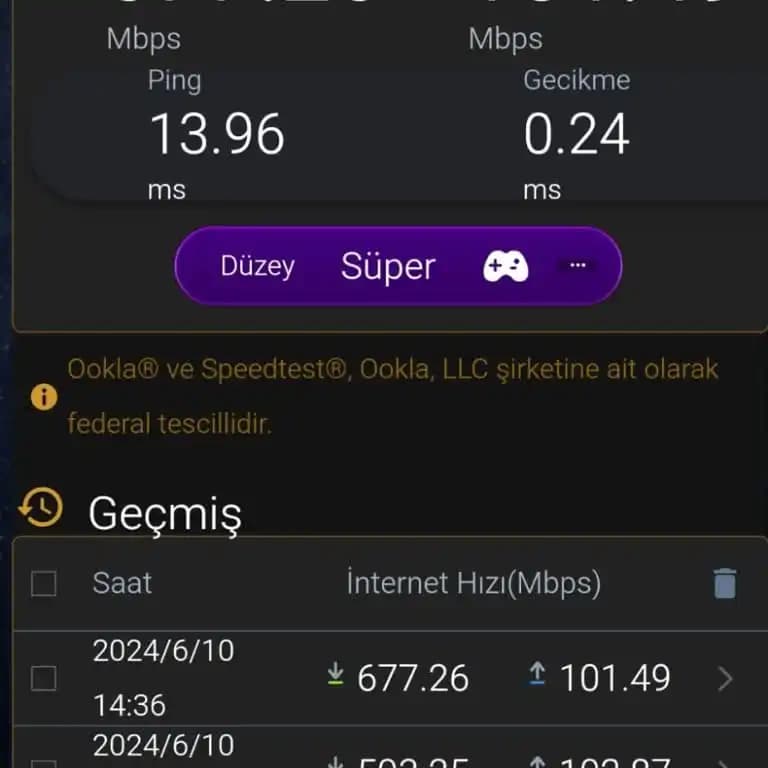Image resolution: width=768 pixels, height=768 pixels.
Task: Select the checkbox for the 14:36 test
Action: pos(44,679)
